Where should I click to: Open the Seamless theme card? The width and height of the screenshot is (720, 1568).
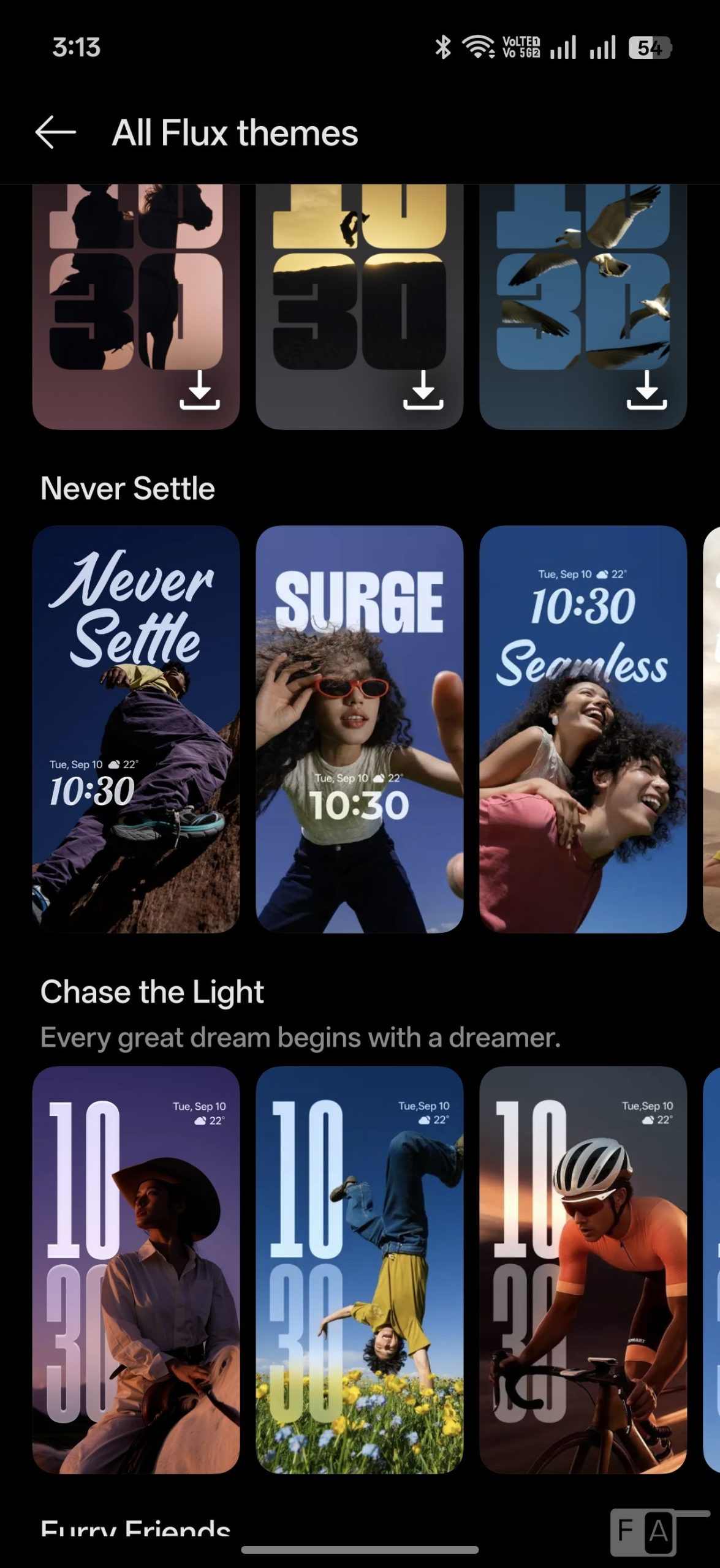tap(583, 729)
